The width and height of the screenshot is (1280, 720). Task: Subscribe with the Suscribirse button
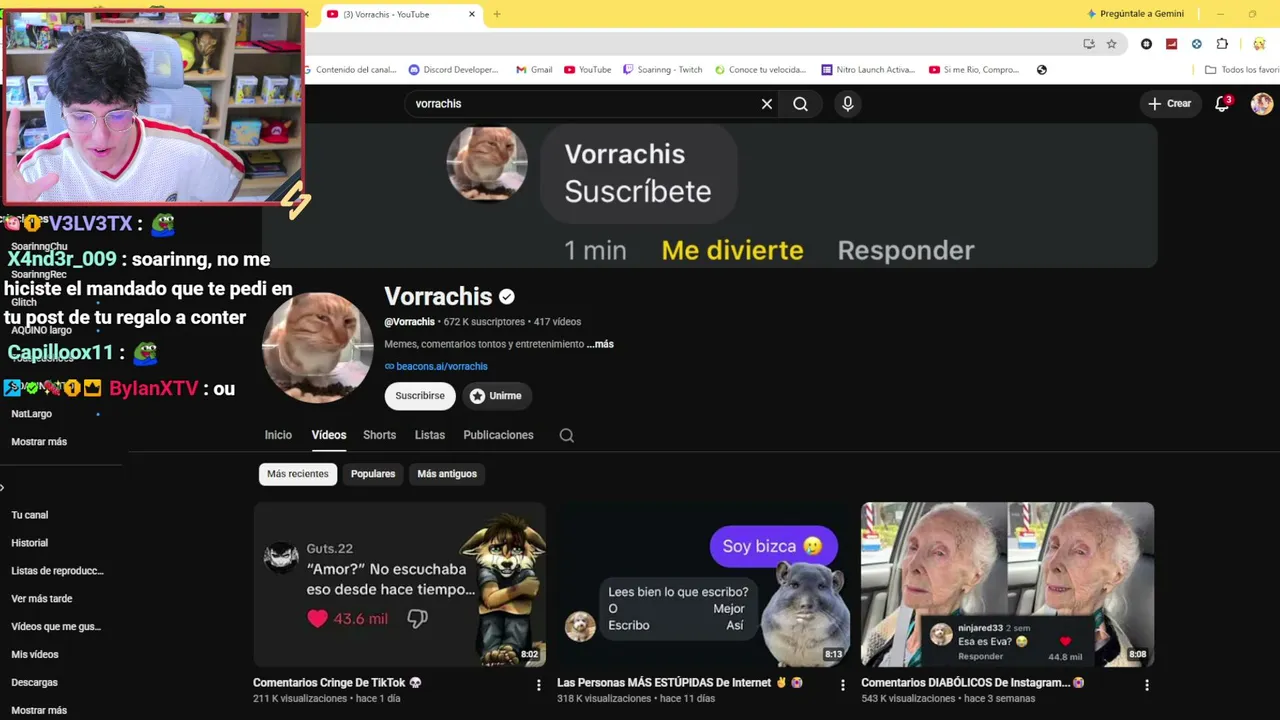(420, 396)
